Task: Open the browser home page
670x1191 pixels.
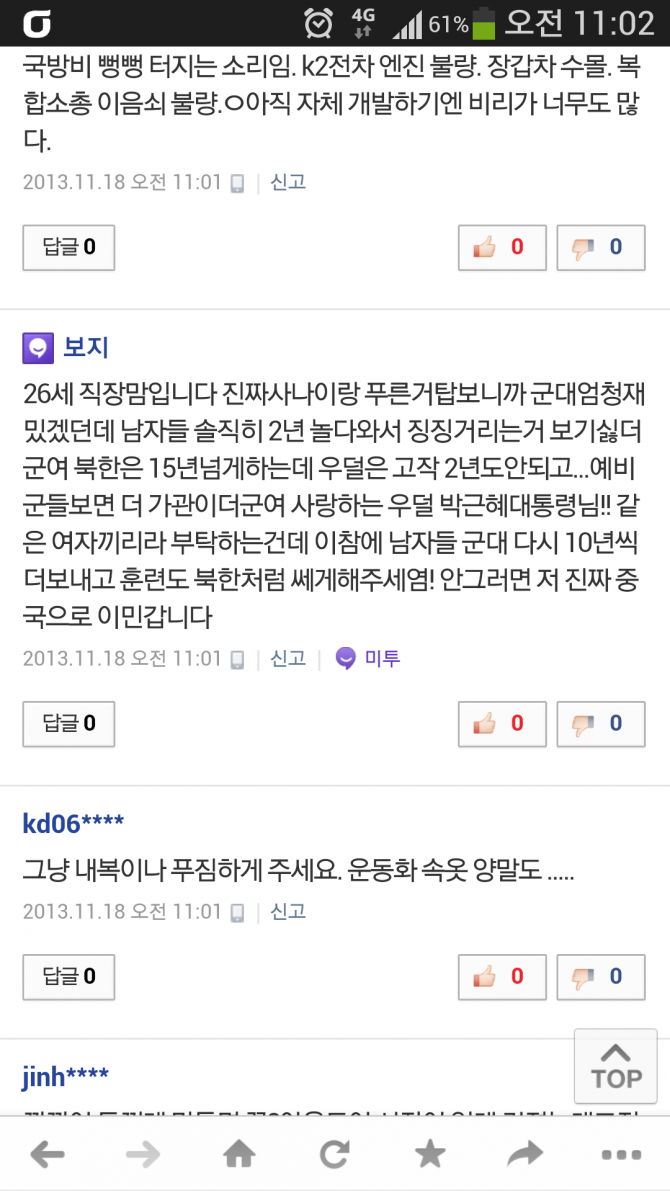Action: [x=239, y=1155]
